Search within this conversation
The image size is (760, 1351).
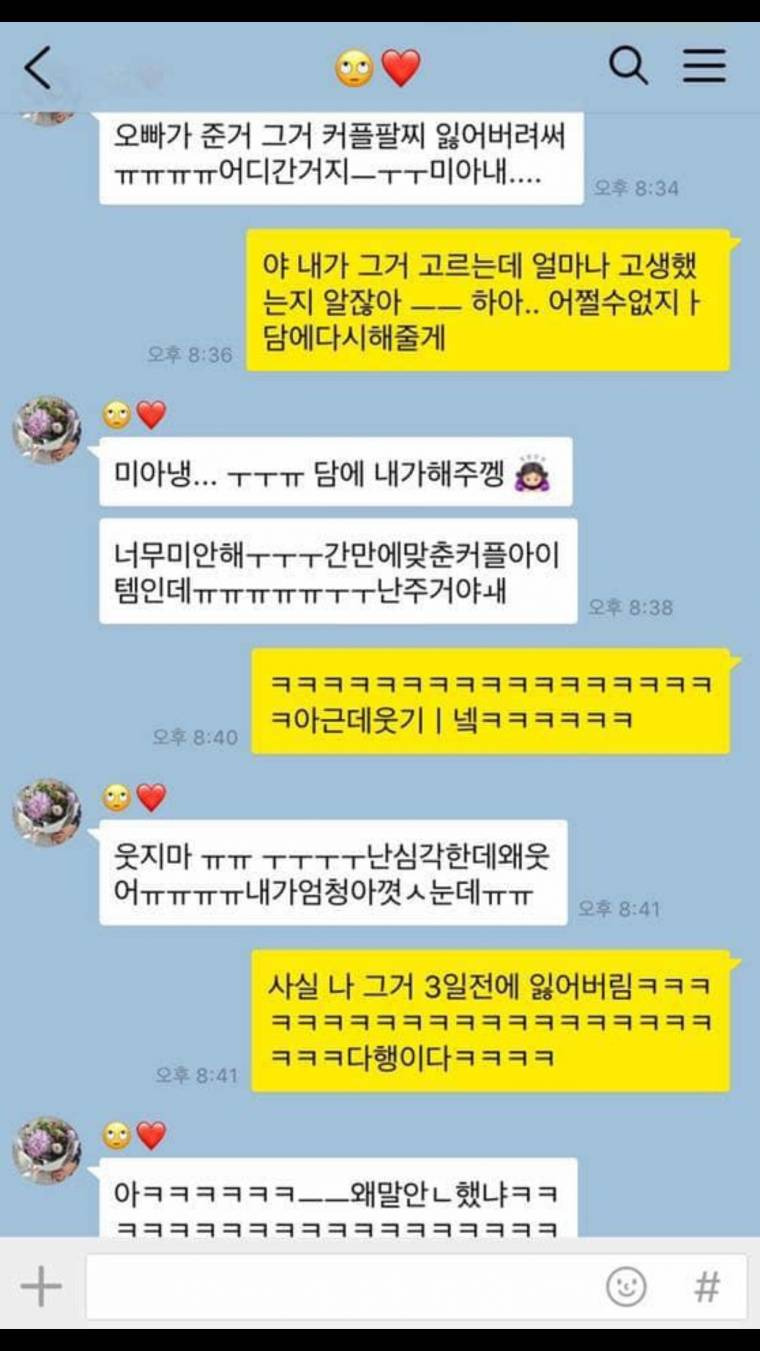pos(628,67)
